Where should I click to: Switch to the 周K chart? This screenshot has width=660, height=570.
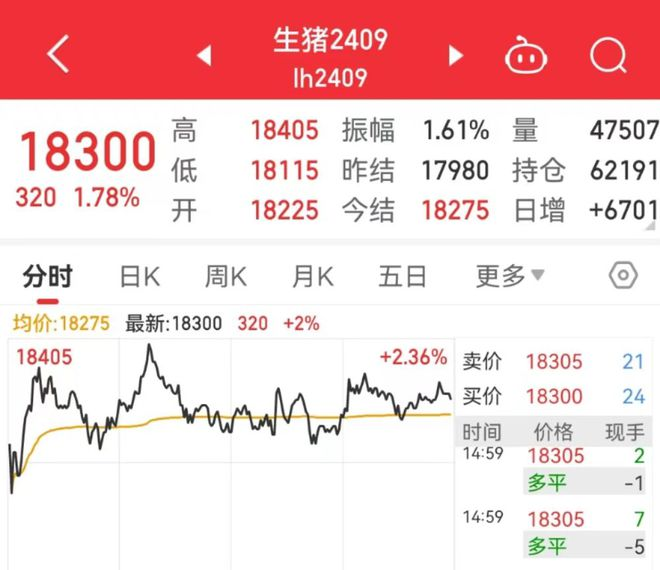(x=226, y=276)
